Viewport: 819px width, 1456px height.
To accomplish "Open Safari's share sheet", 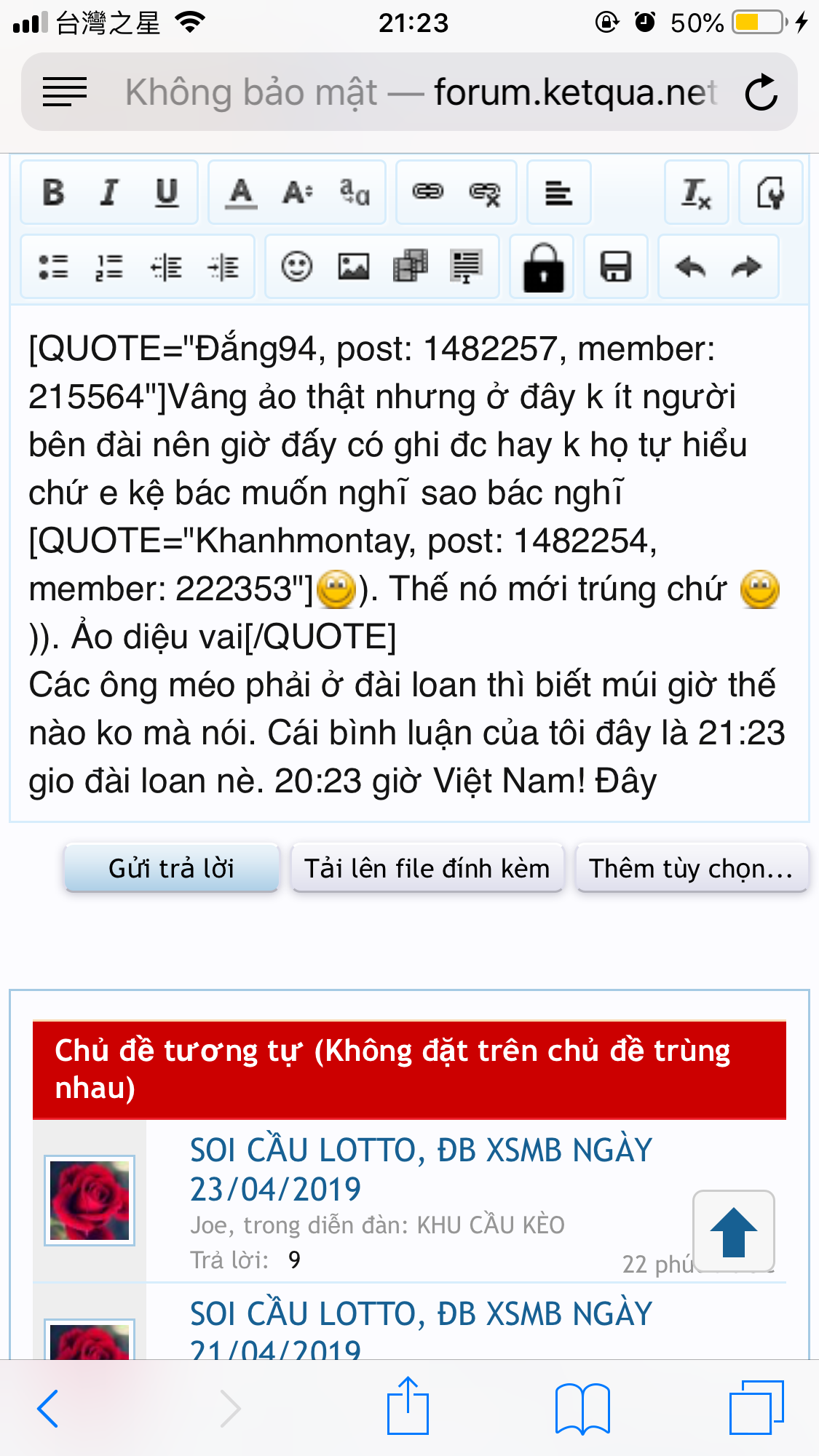I will click(x=408, y=1406).
